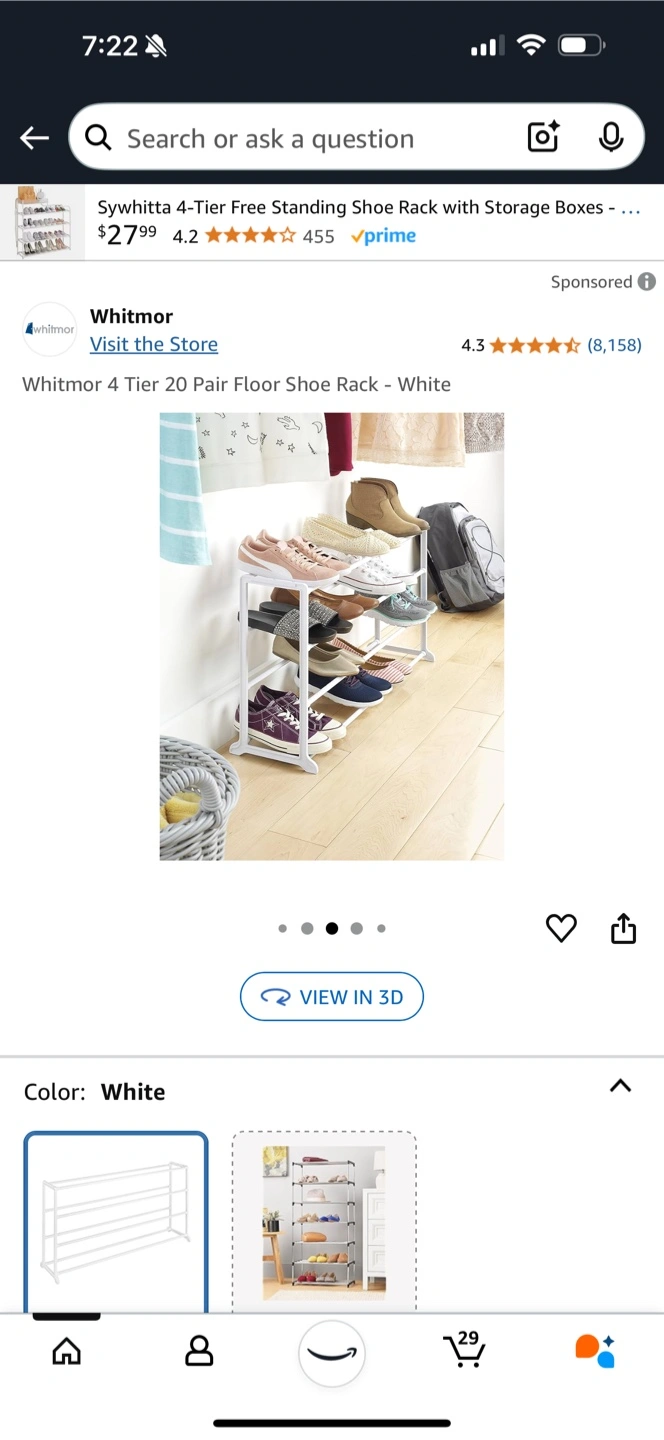Screen dimensions: 664x1440
Task: Open the sponsored Sywhitta shoe rack ad
Action: [x=332, y=222]
